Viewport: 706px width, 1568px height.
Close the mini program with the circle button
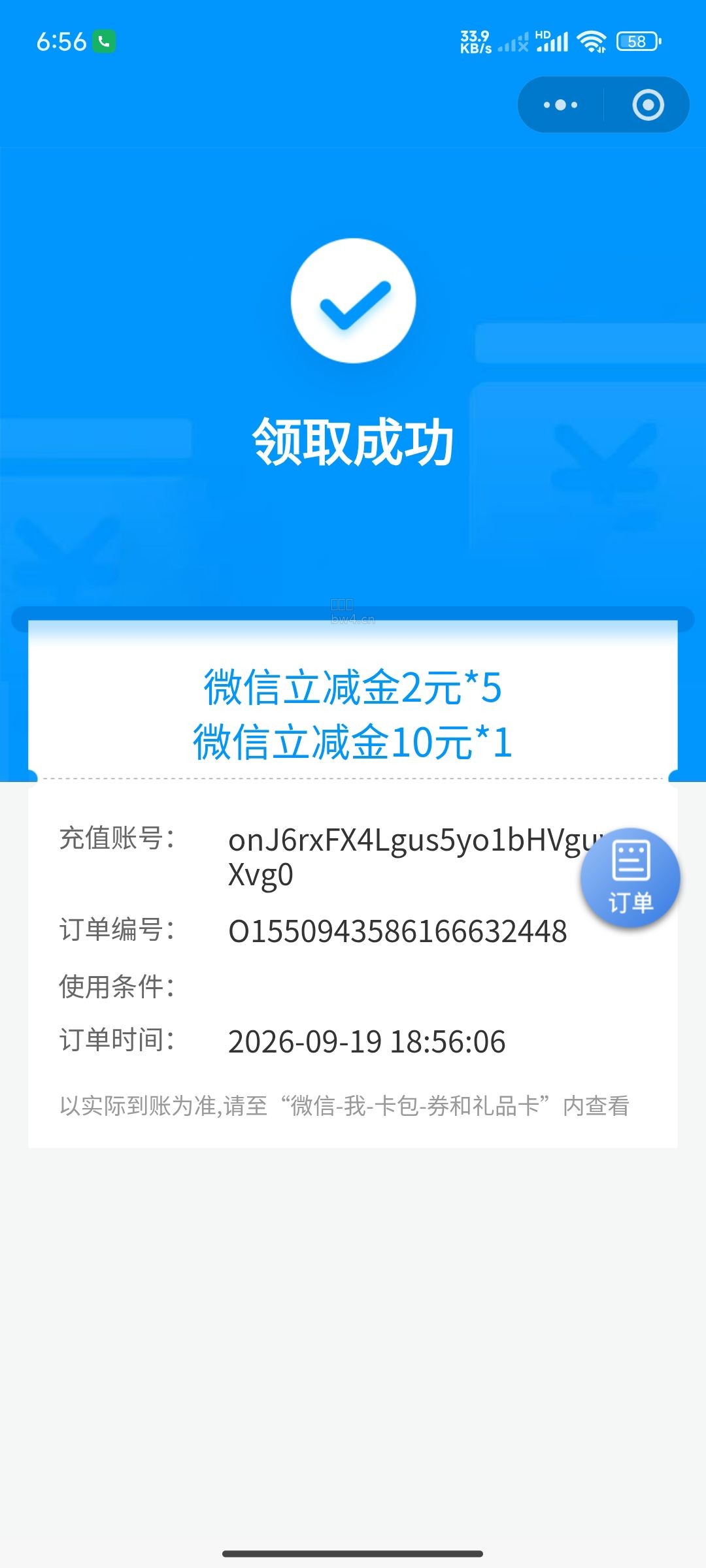coord(648,105)
